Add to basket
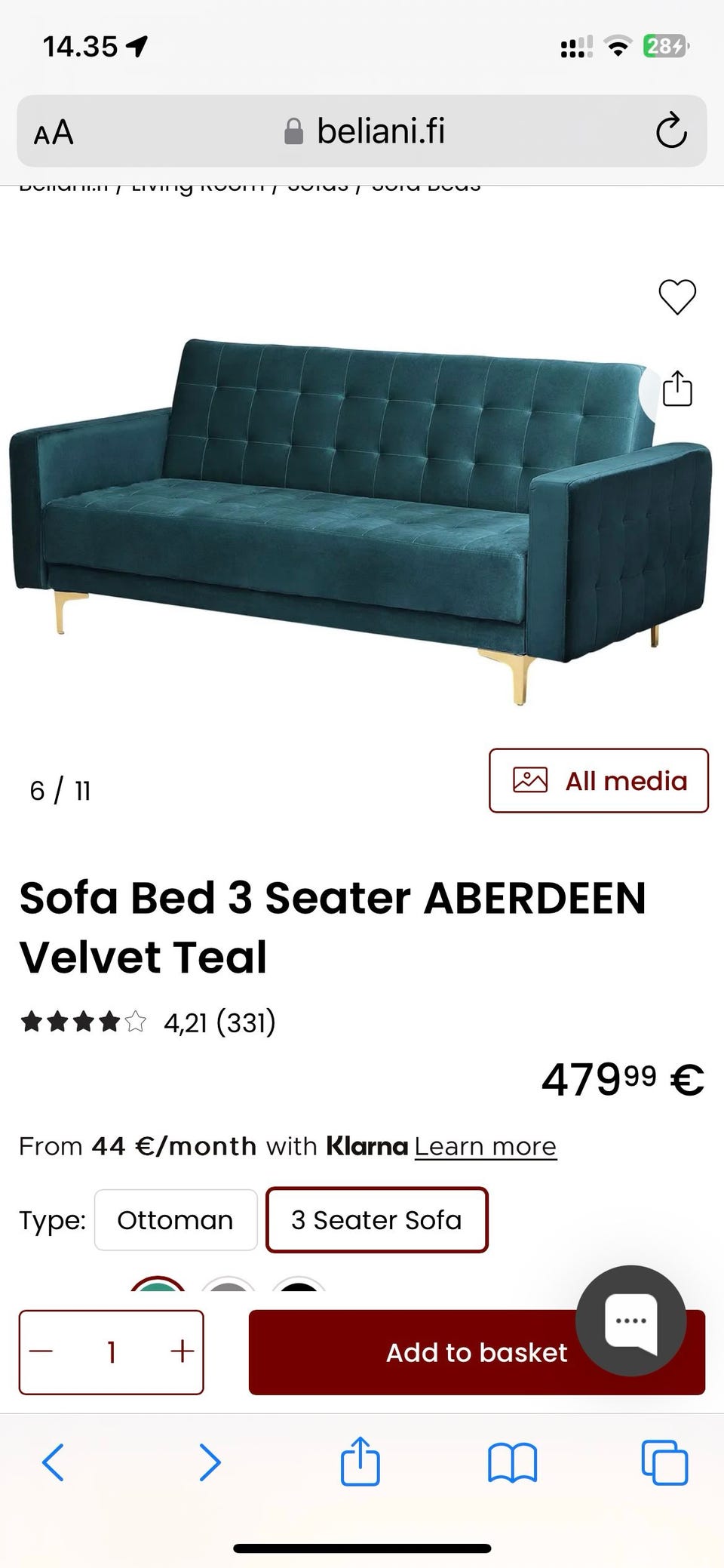724x1568 pixels. pos(477,1352)
